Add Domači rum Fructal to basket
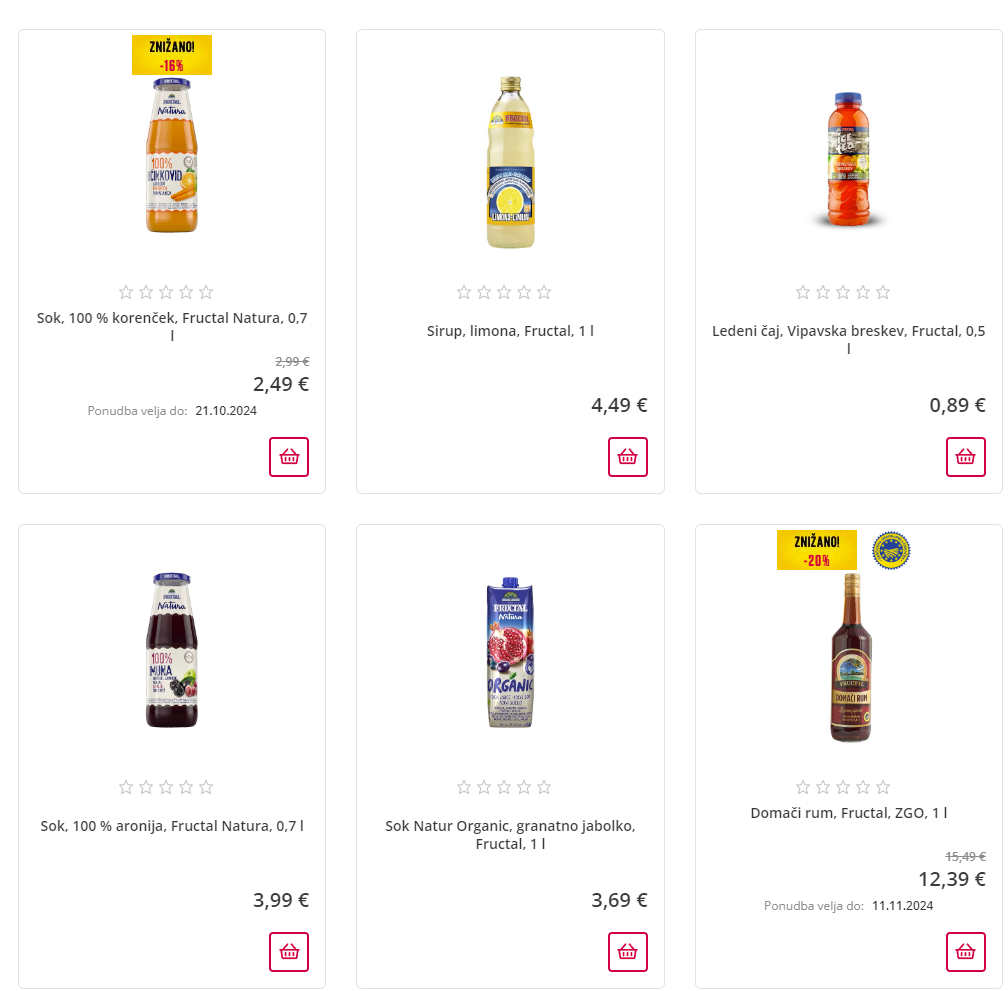Screen dimensions: 1008x991 click(966, 952)
